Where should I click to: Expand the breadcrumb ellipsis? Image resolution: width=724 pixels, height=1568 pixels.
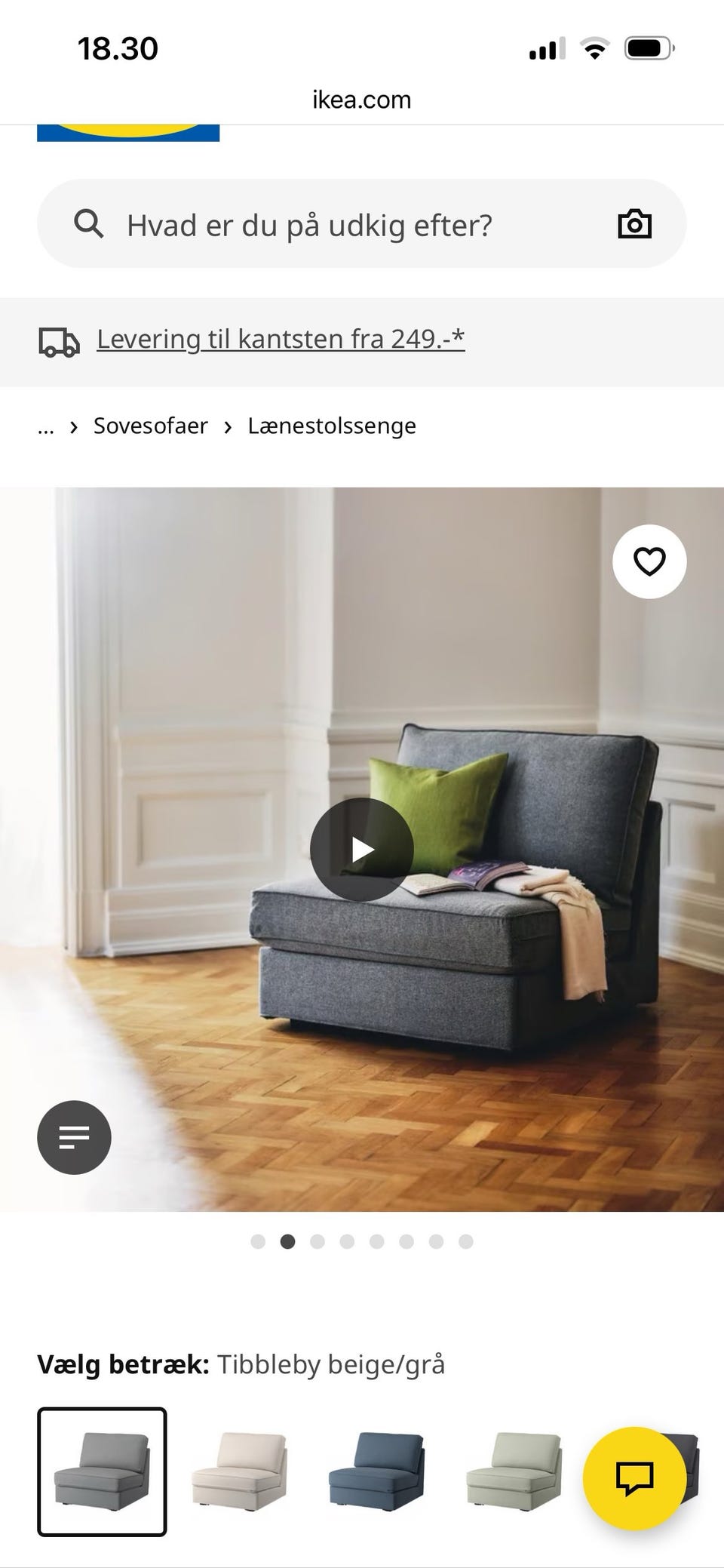pos(45,426)
